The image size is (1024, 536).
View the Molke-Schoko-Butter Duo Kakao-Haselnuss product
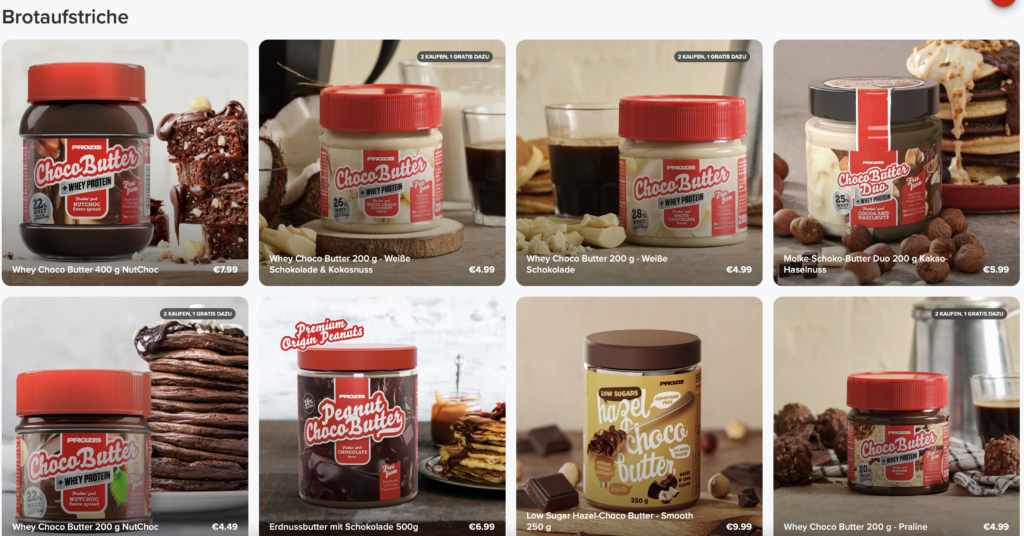pos(896,163)
